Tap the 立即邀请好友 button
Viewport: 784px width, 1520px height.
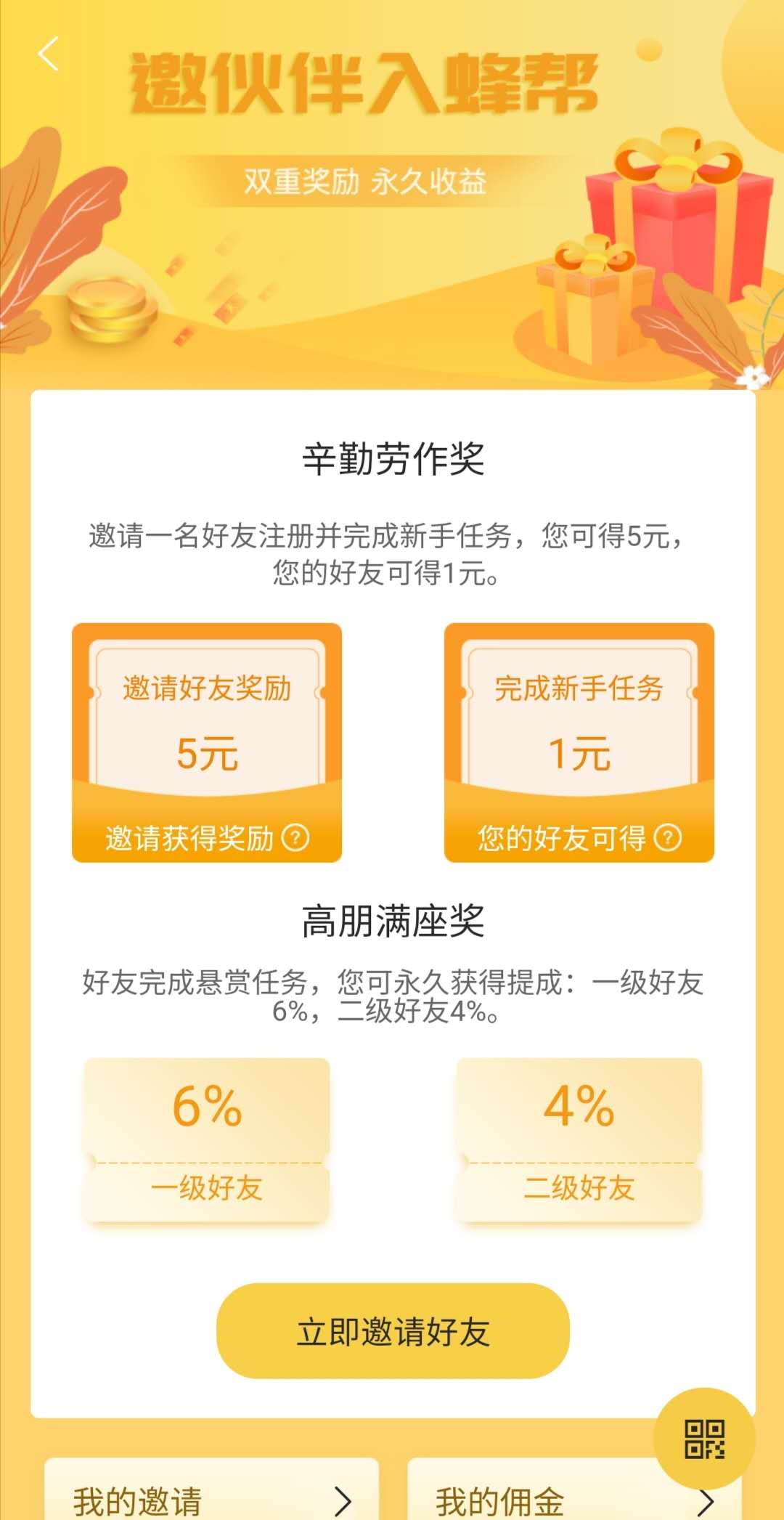(x=393, y=1330)
